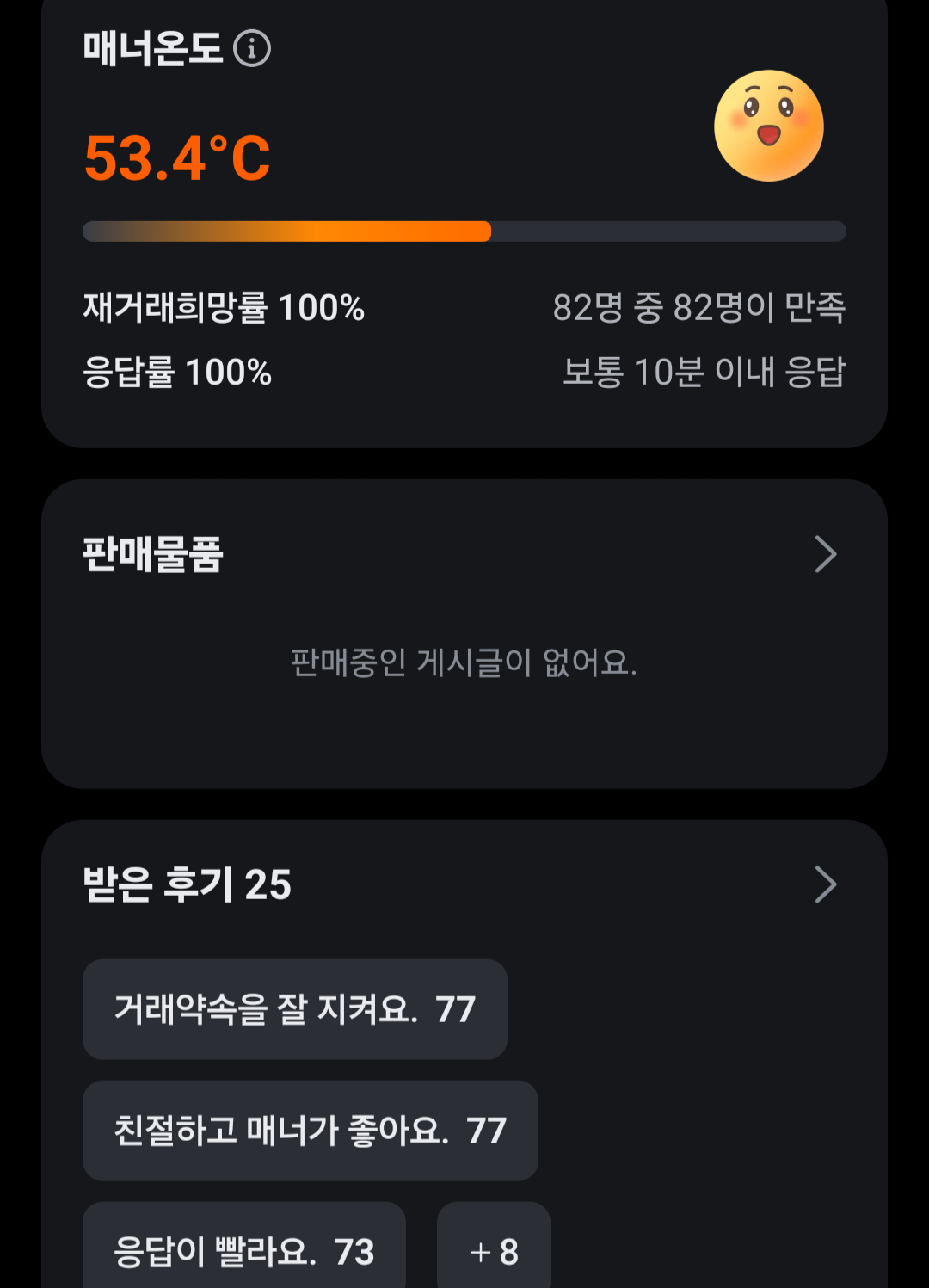
Task: Tap the info icon next to 매너온도
Action: pyautogui.click(x=252, y=48)
